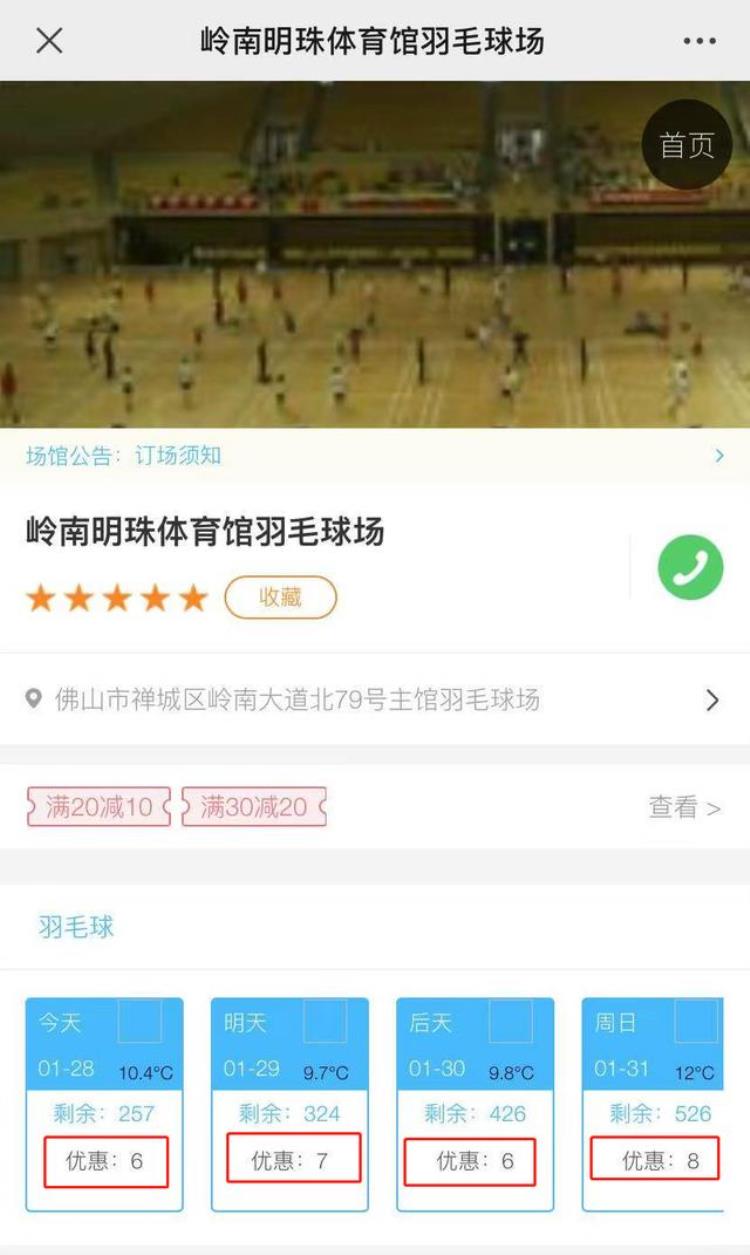Close the page with the X icon
750x1255 pixels.
coord(49,41)
